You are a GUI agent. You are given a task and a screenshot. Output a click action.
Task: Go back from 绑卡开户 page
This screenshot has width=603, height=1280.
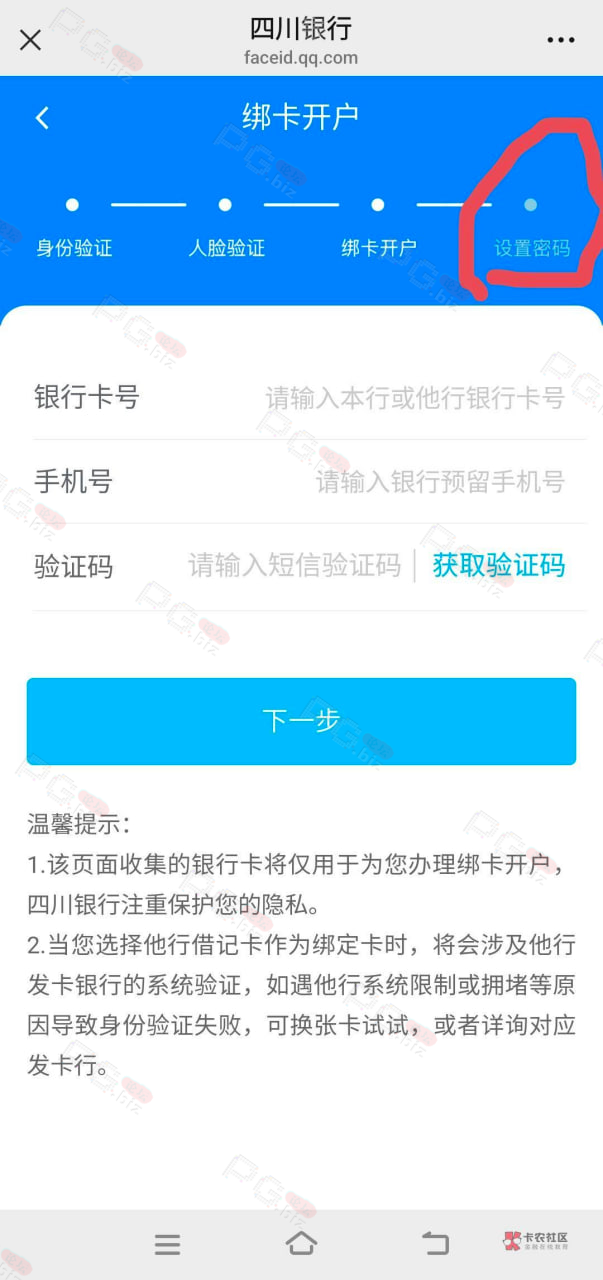point(42,118)
